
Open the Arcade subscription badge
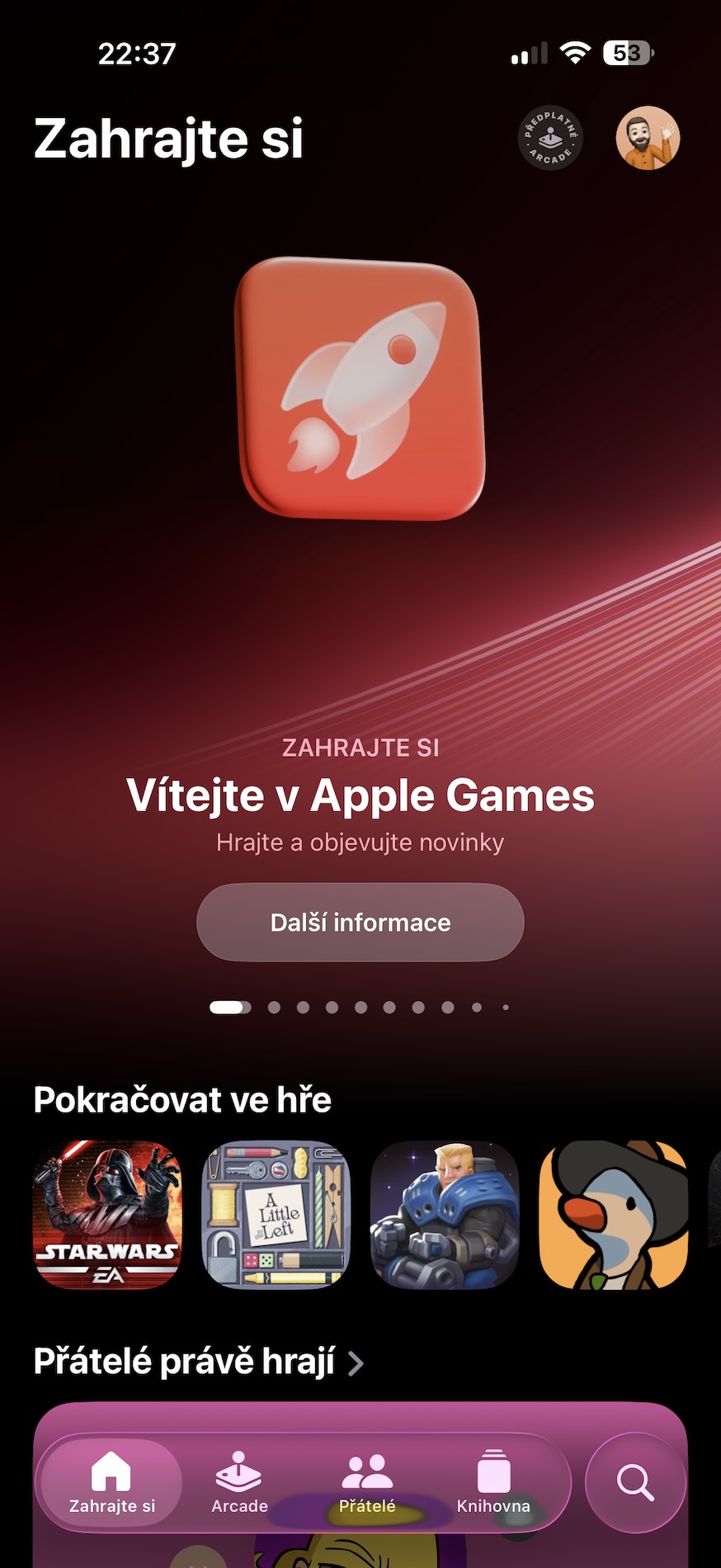(x=550, y=138)
